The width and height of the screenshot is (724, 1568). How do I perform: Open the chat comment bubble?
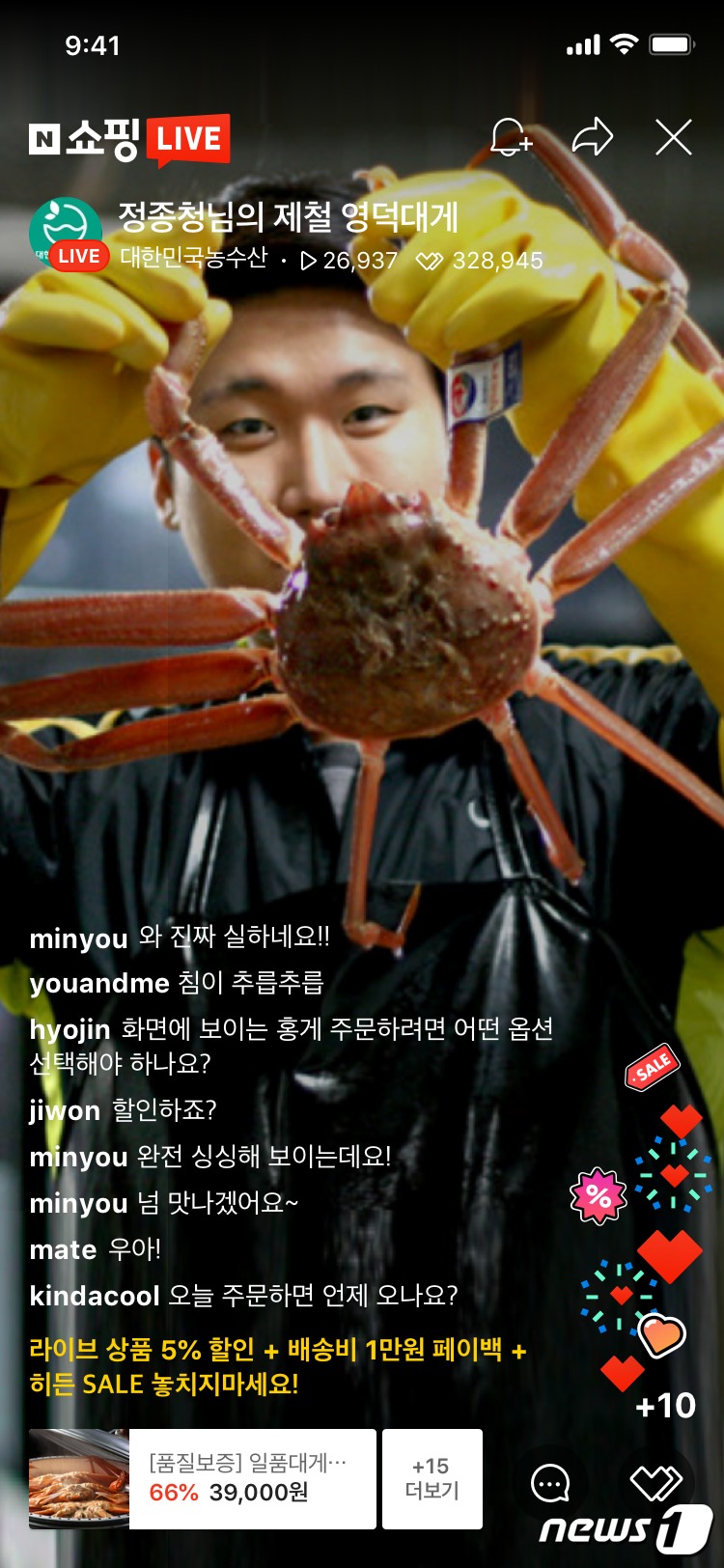(x=551, y=1483)
